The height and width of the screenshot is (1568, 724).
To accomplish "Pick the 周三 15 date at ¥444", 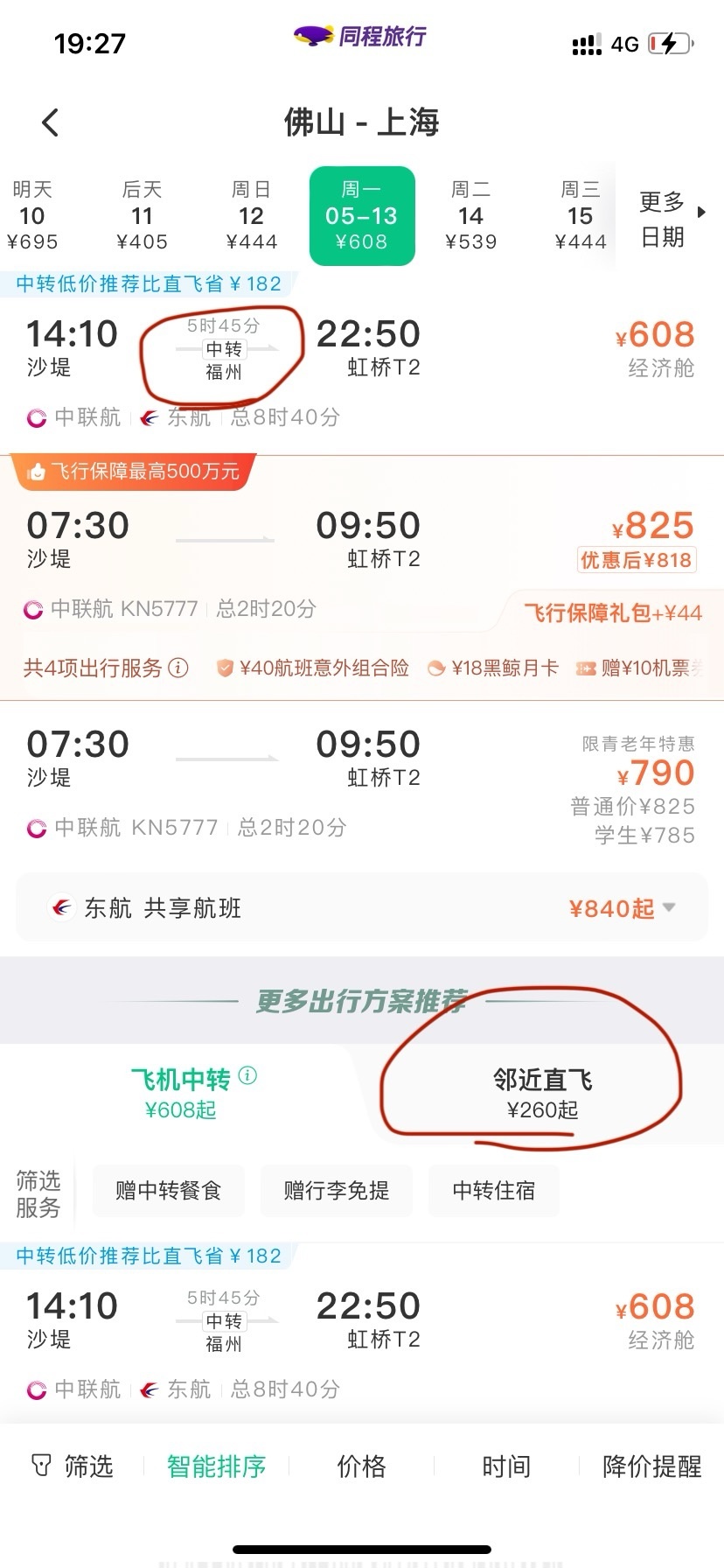I will pyautogui.click(x=580, y=215).
